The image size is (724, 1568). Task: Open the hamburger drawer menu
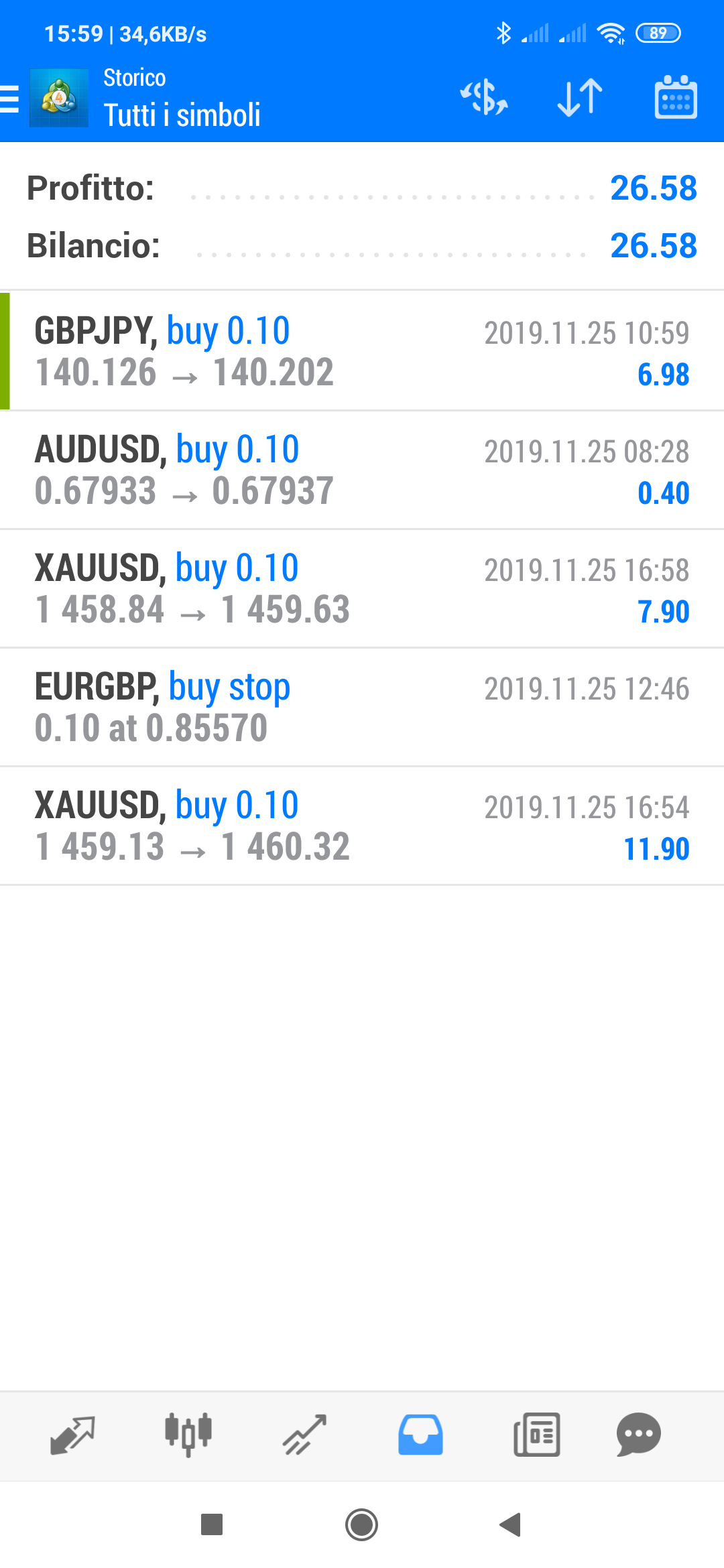click(x=10, y=99)
